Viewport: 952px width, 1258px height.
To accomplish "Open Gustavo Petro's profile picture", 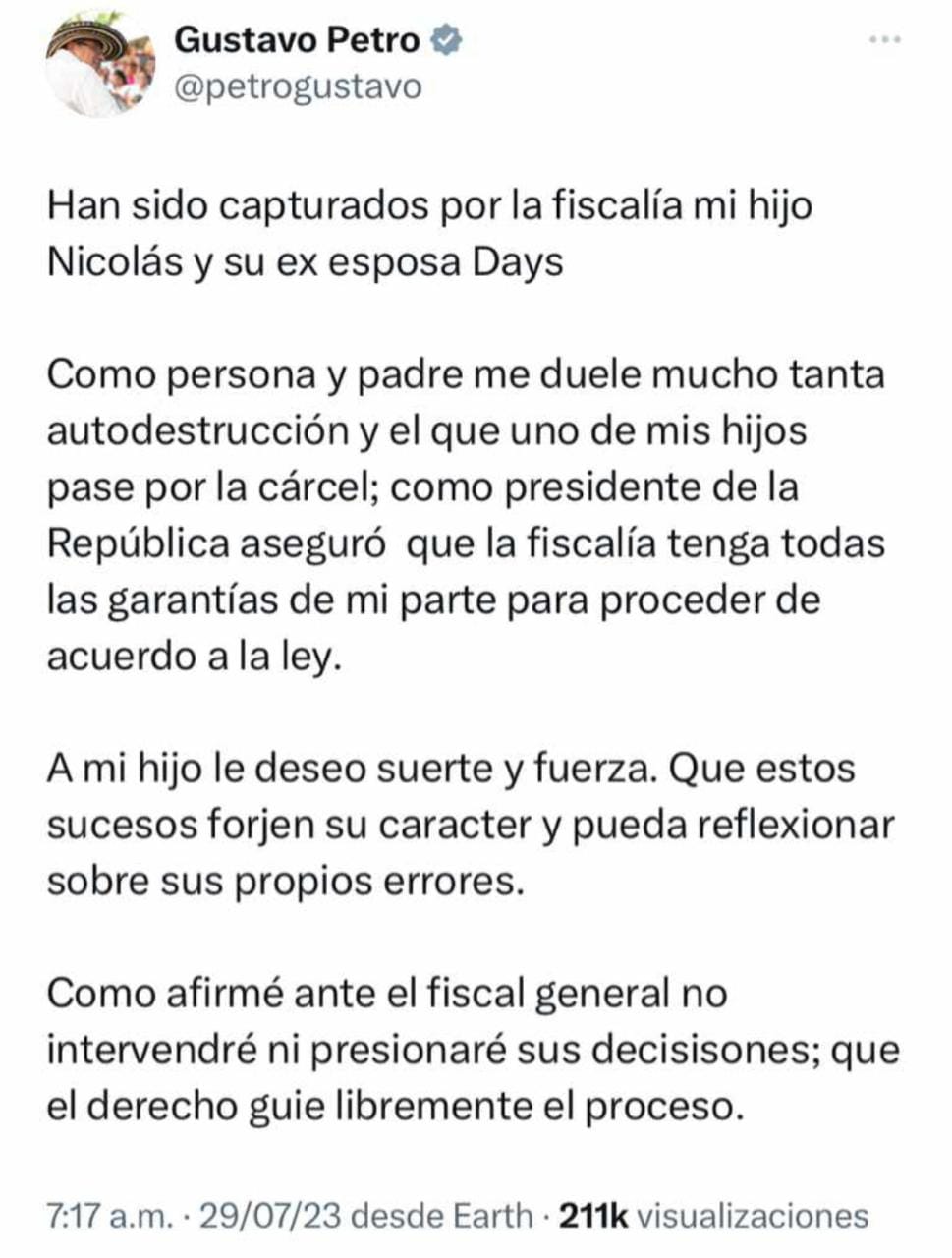I will [100, 65].
